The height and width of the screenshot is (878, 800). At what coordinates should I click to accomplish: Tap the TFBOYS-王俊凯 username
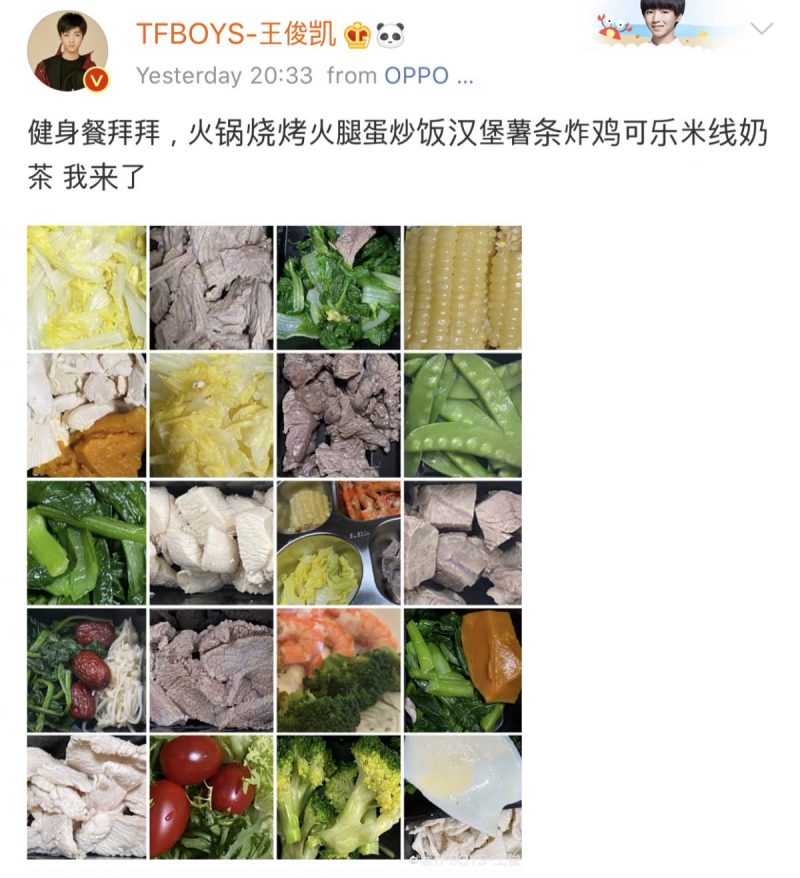click(x=236, y=34)
